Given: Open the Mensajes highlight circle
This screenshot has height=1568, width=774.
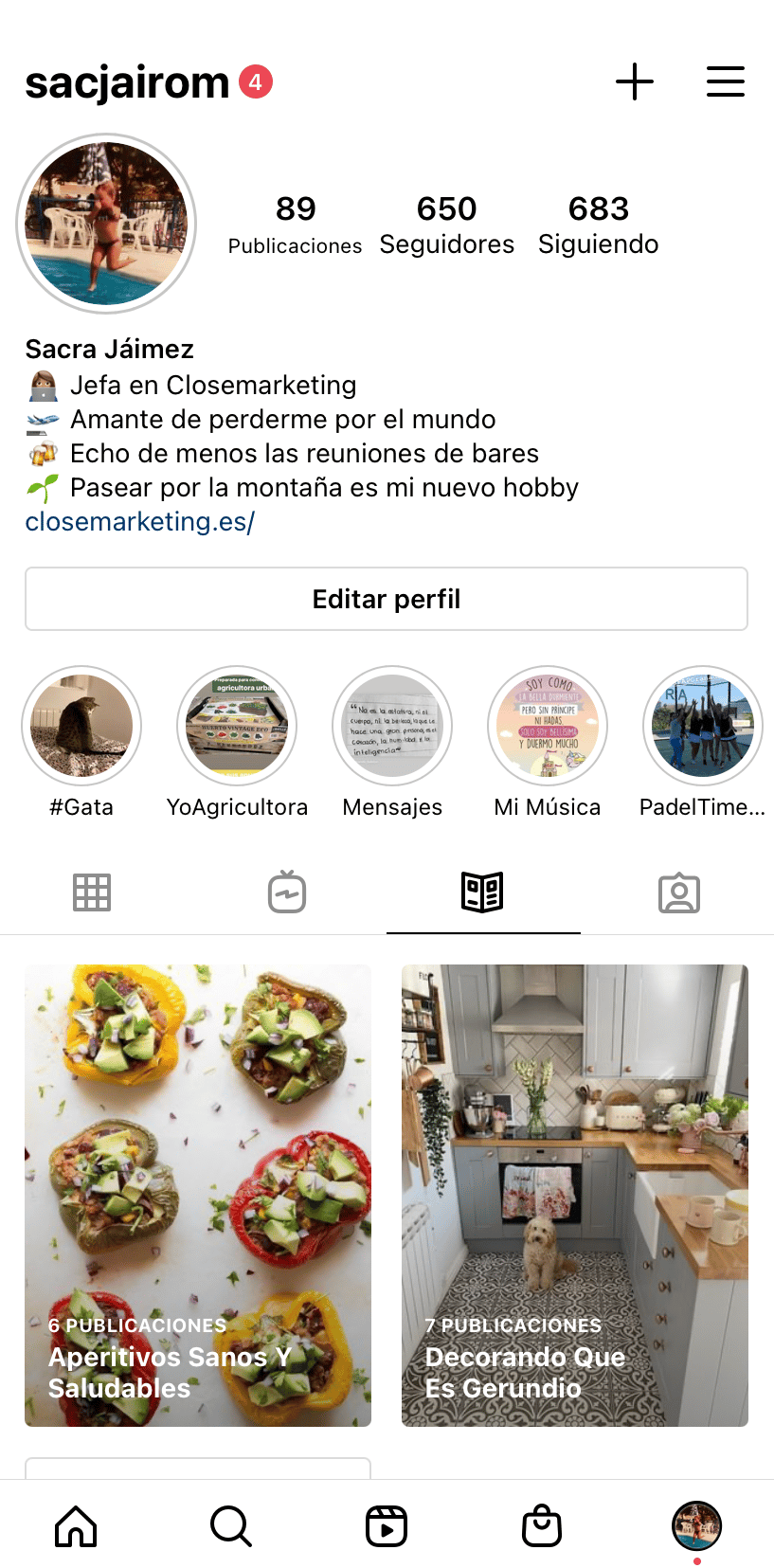Looking at the screenshot, I should 391,726.
